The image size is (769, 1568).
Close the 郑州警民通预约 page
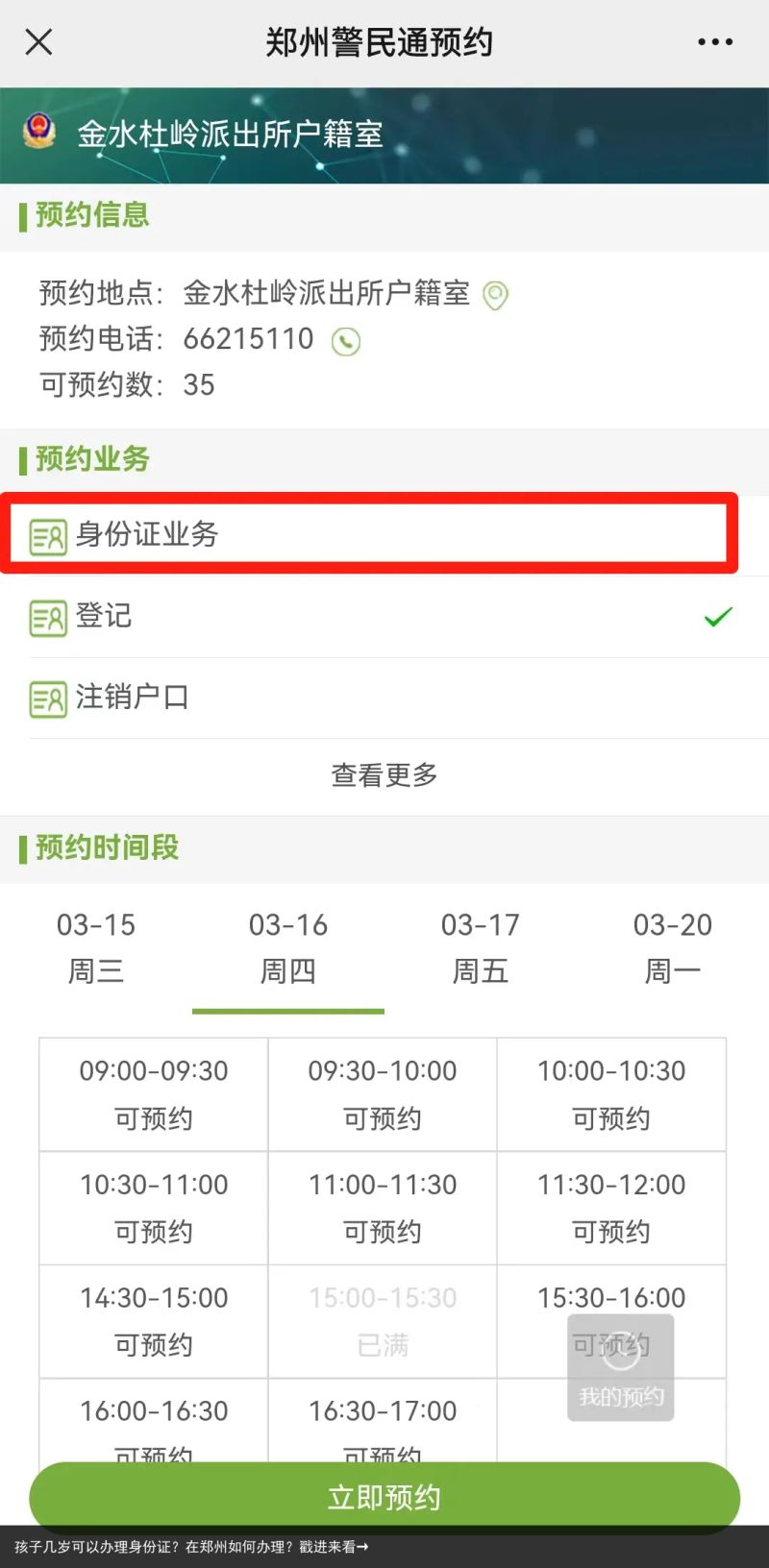click(38, 41)
